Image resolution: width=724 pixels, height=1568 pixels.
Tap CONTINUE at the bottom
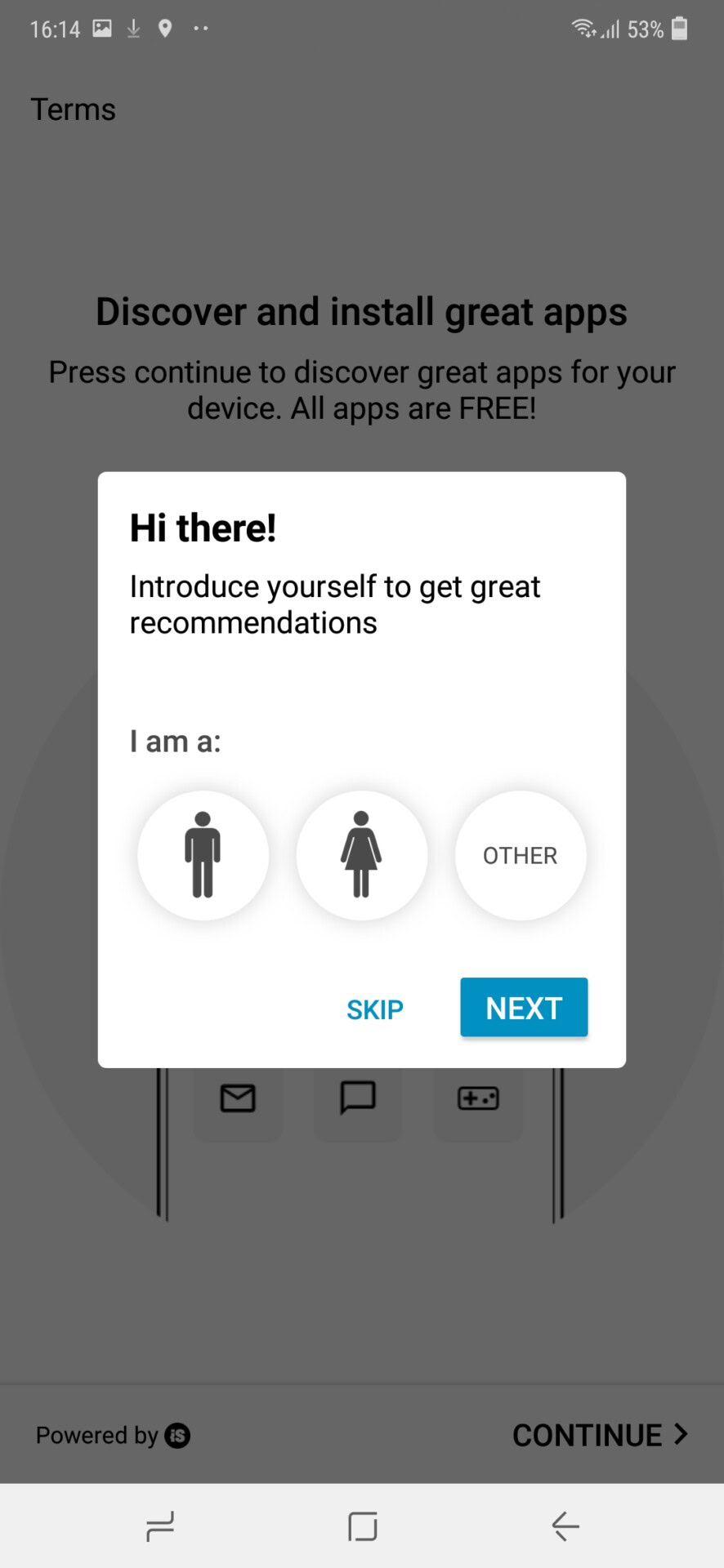click(600, 1435)
